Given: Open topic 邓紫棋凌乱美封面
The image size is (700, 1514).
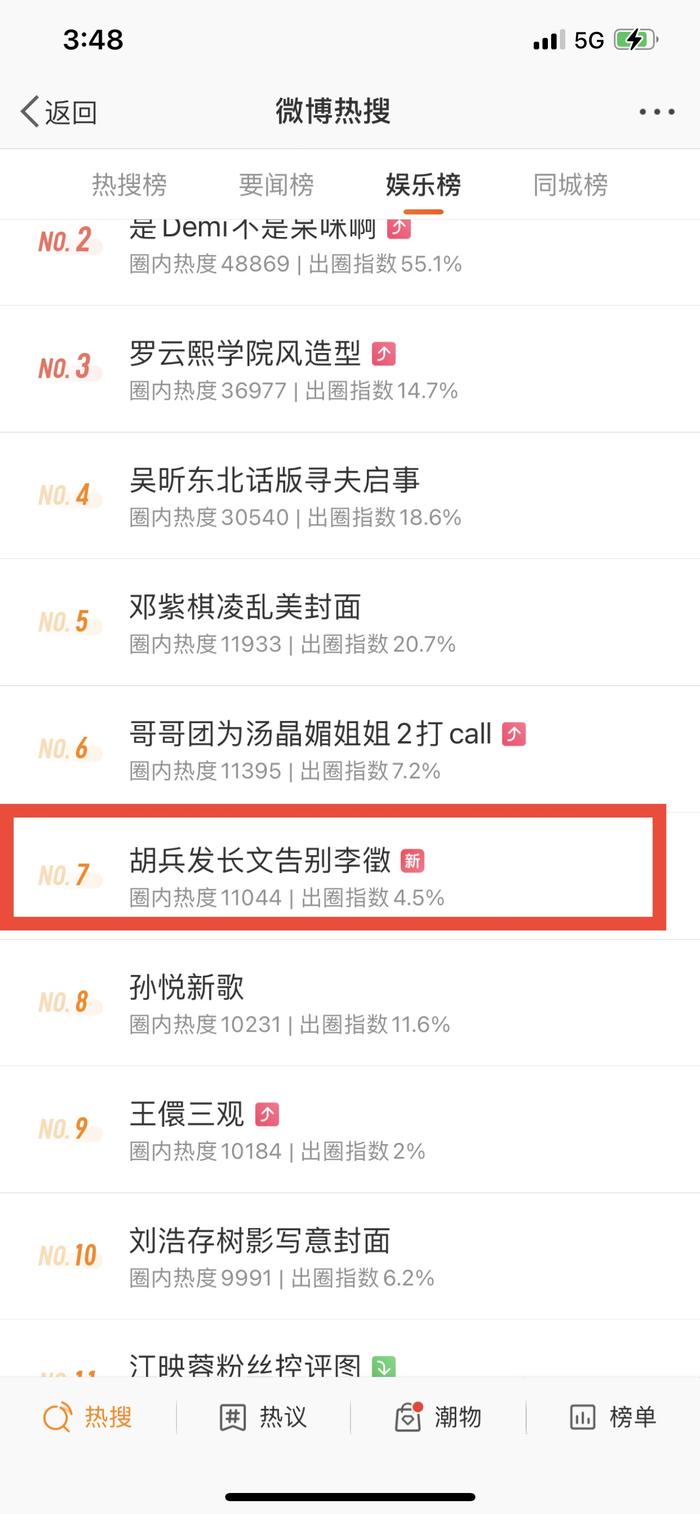Looking at the screenshot, I should (350, 622).
